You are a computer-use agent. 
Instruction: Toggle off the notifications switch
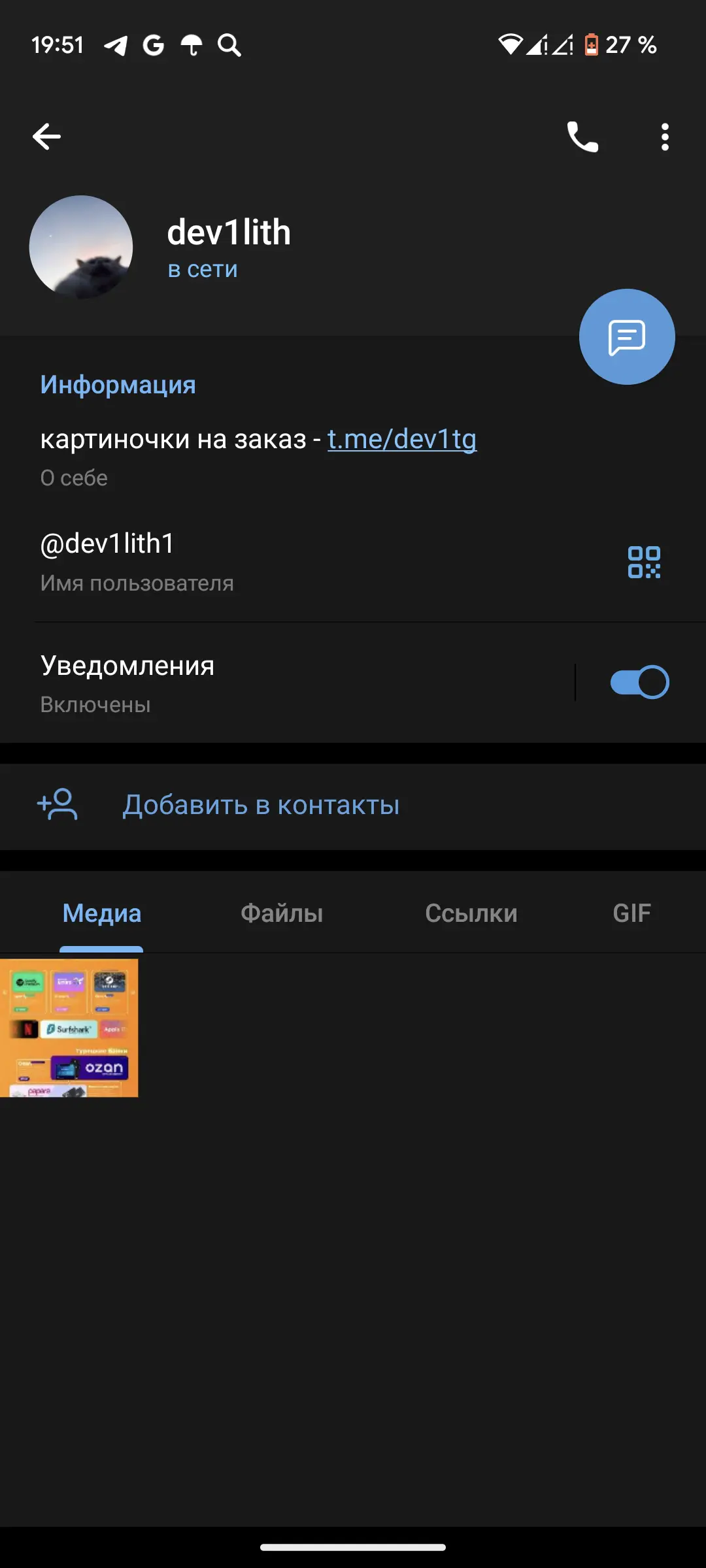pos(639,683)
